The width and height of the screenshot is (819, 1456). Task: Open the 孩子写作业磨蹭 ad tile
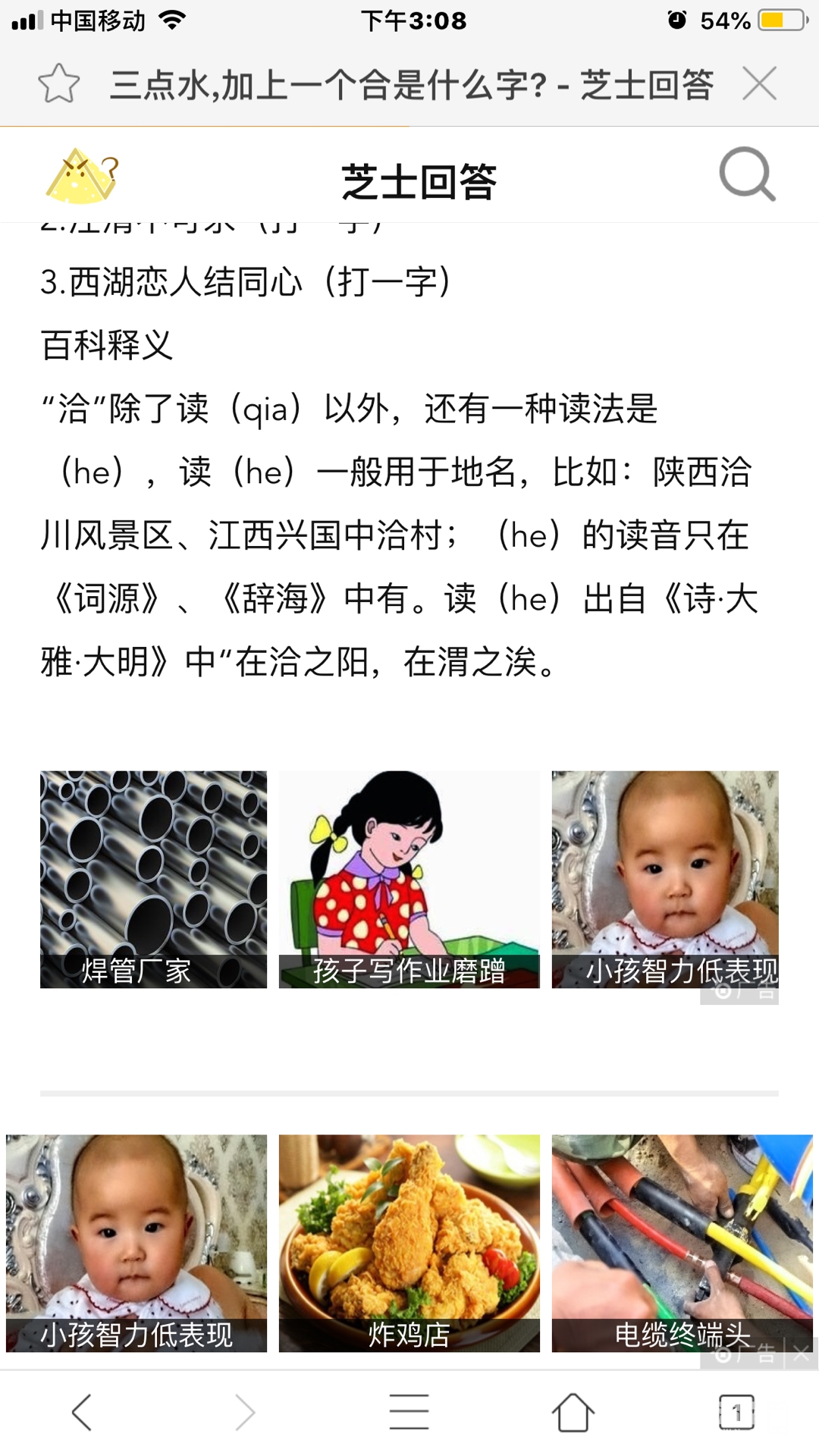(x=409, y=879)
